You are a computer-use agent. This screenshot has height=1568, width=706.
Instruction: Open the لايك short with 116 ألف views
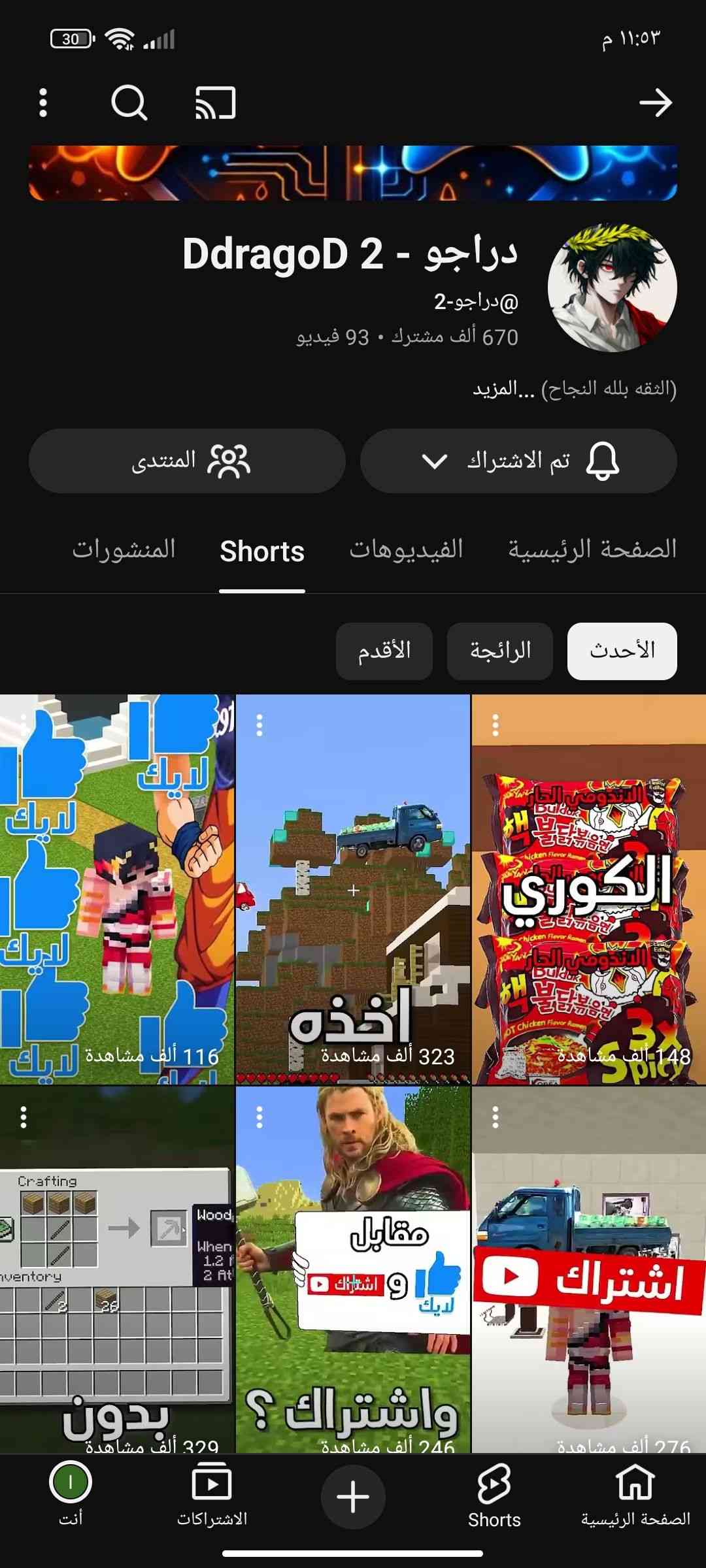[117, 889]
